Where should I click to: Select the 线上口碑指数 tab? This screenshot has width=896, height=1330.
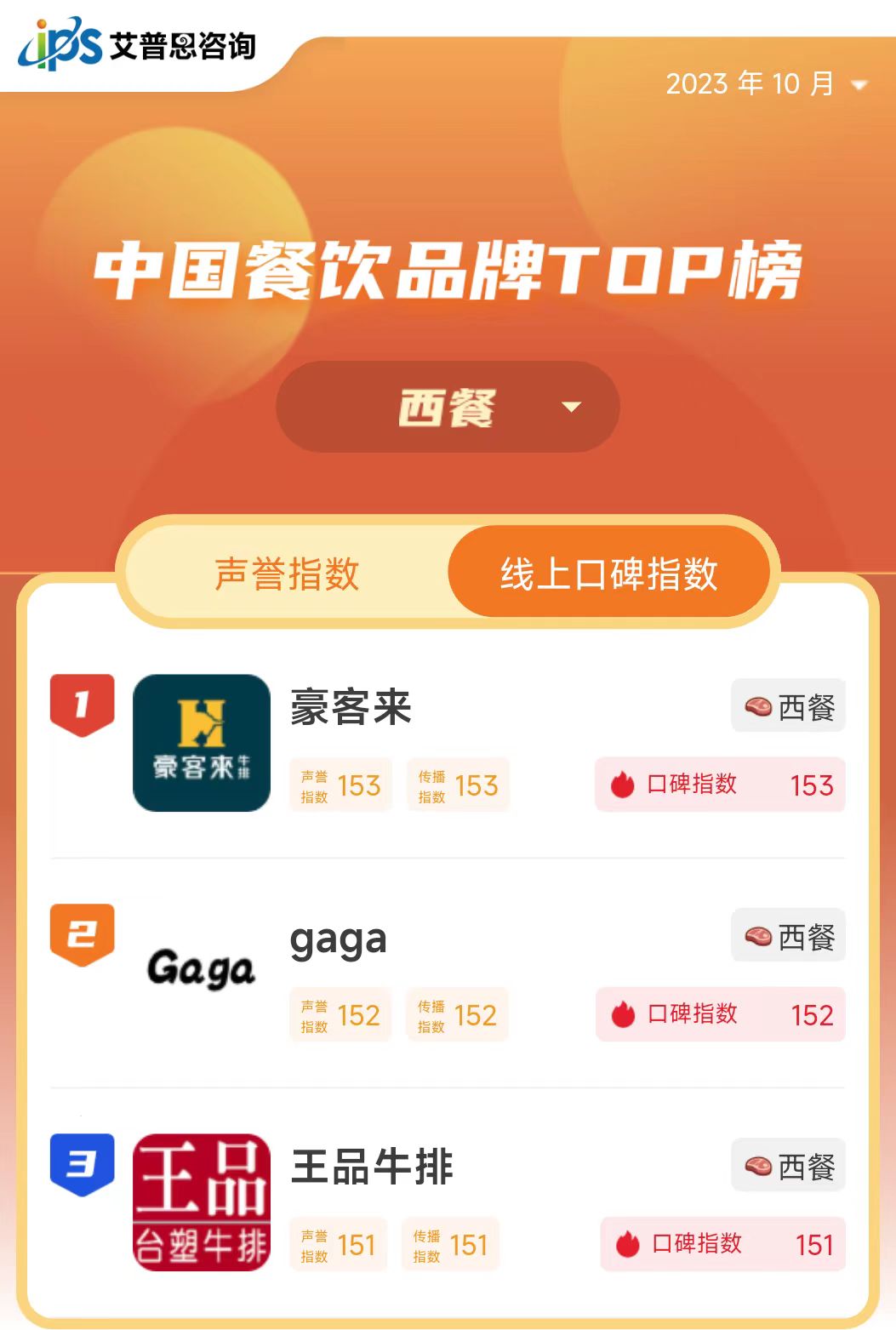(608, 574)
